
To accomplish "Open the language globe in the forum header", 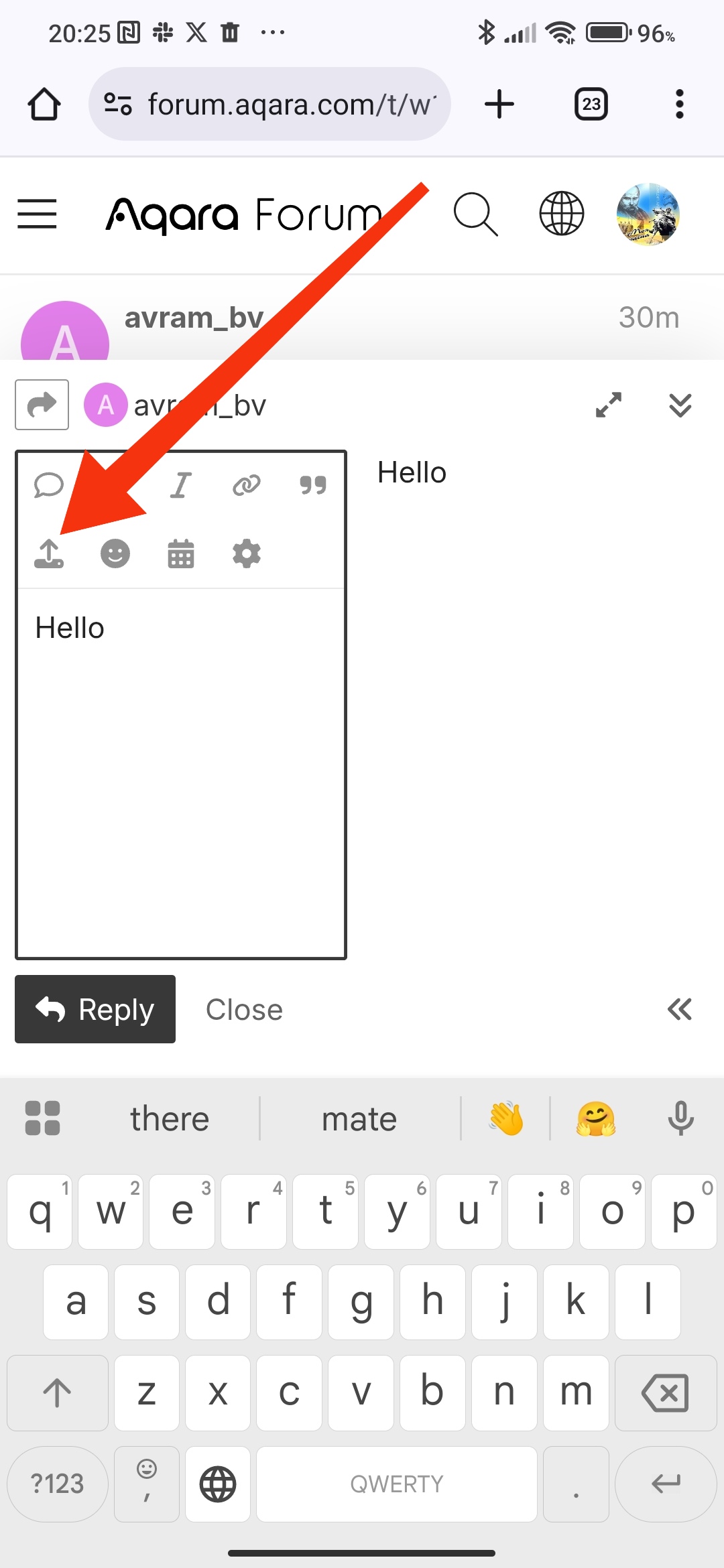I will [562, 214].
